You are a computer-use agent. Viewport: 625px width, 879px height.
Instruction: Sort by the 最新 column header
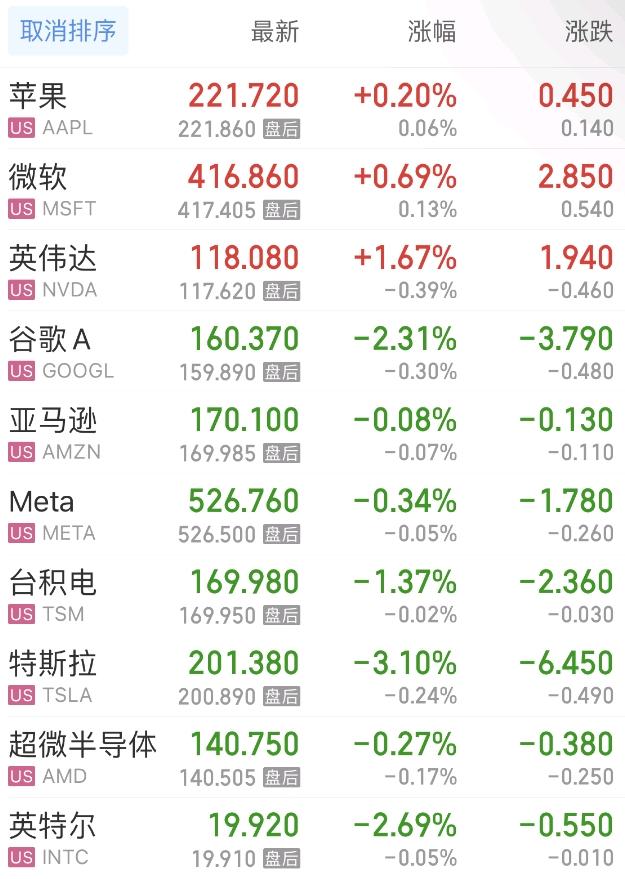[x=274, y=32]
